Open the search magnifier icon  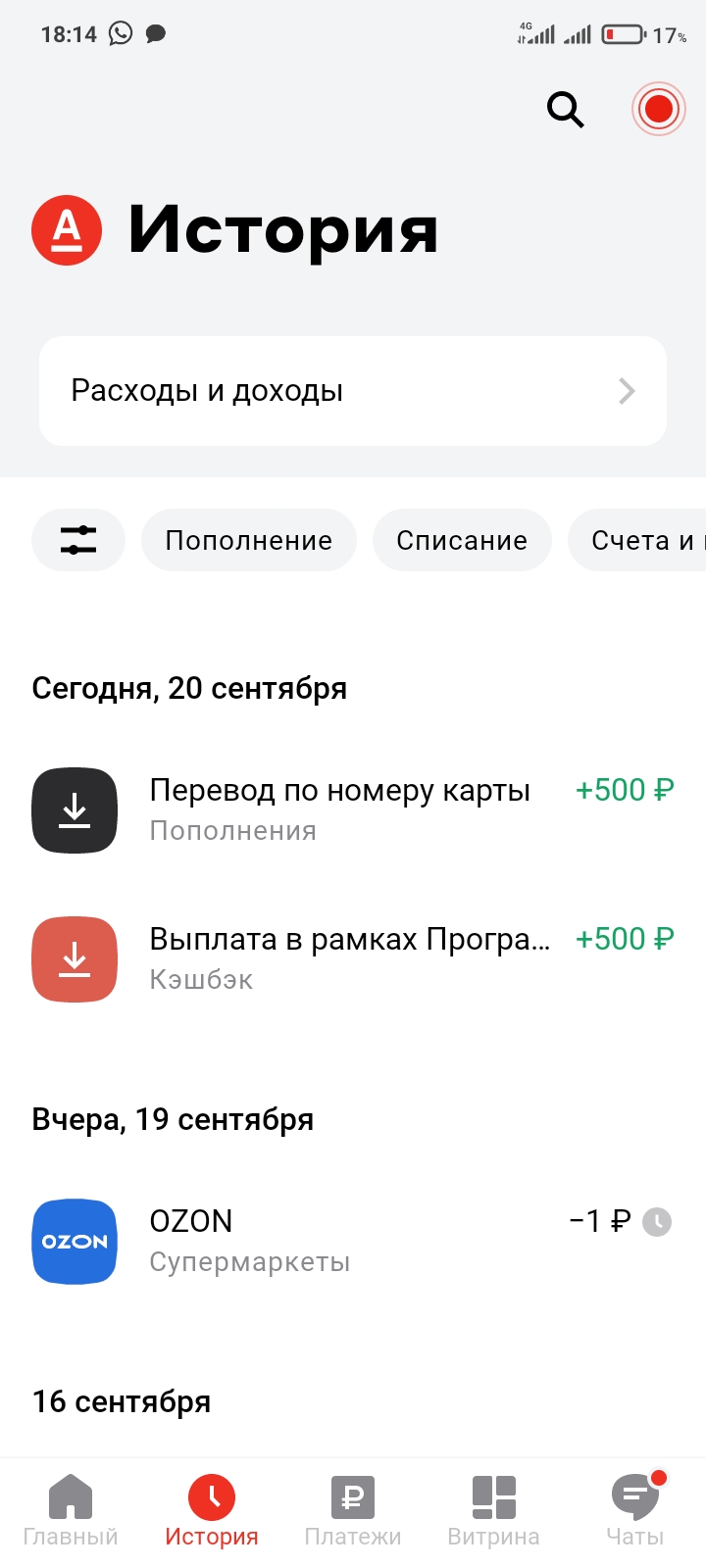tap(565, 109)
